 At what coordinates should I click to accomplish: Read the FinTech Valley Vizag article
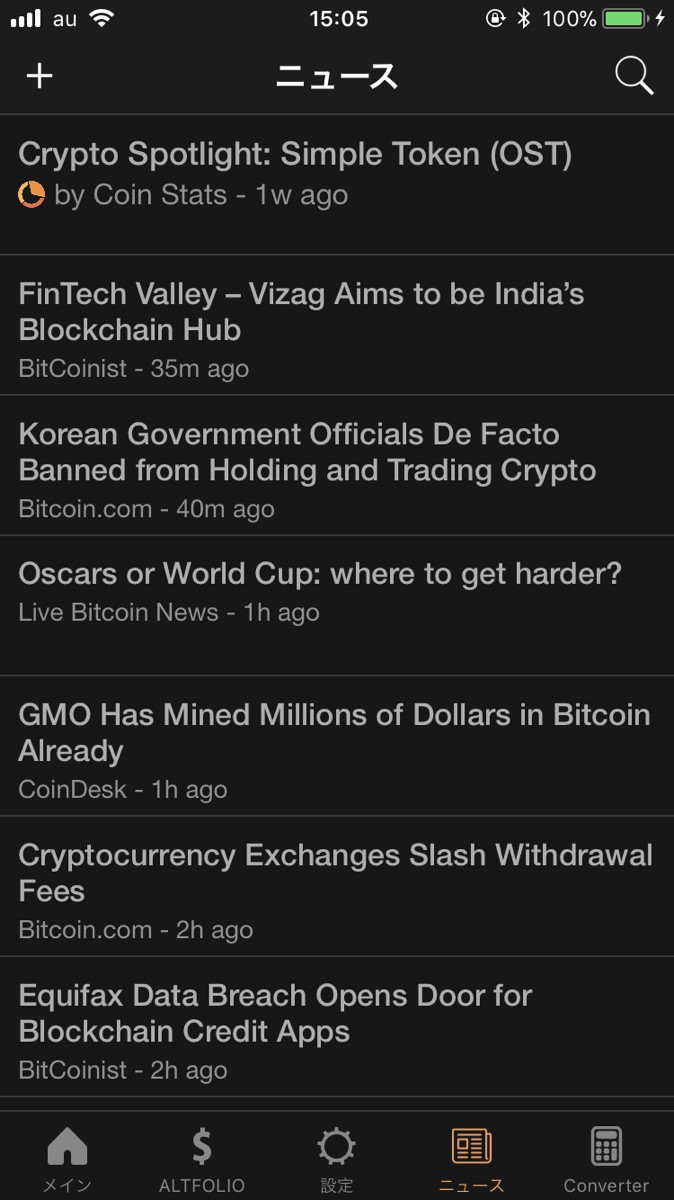coord(301,312)
